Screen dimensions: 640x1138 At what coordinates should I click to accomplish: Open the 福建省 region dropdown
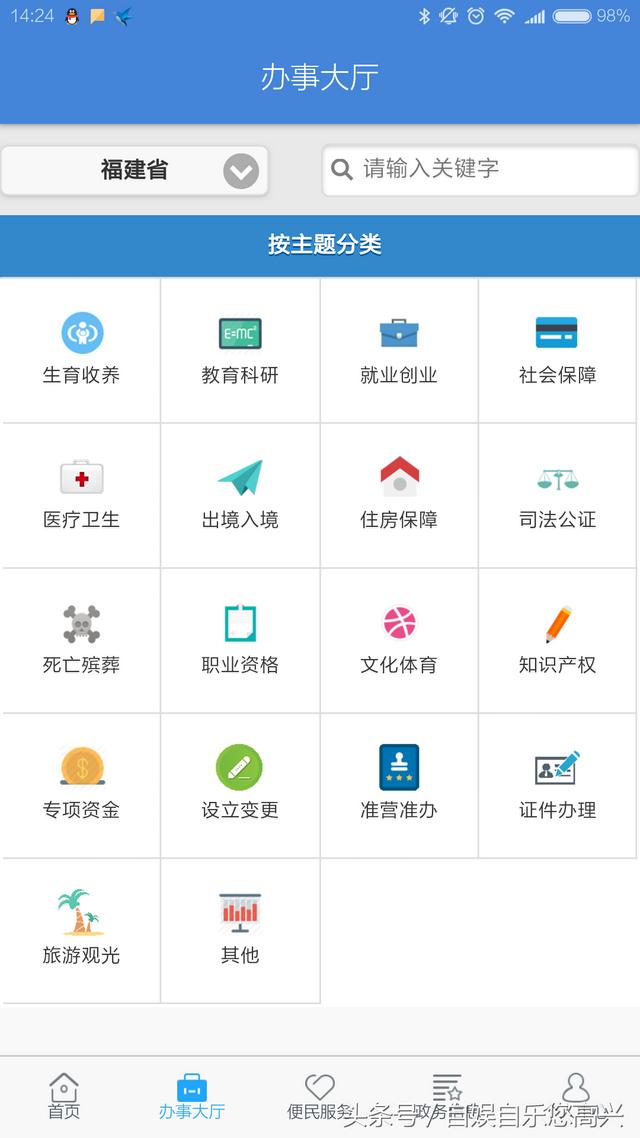(x=134, y=171)
